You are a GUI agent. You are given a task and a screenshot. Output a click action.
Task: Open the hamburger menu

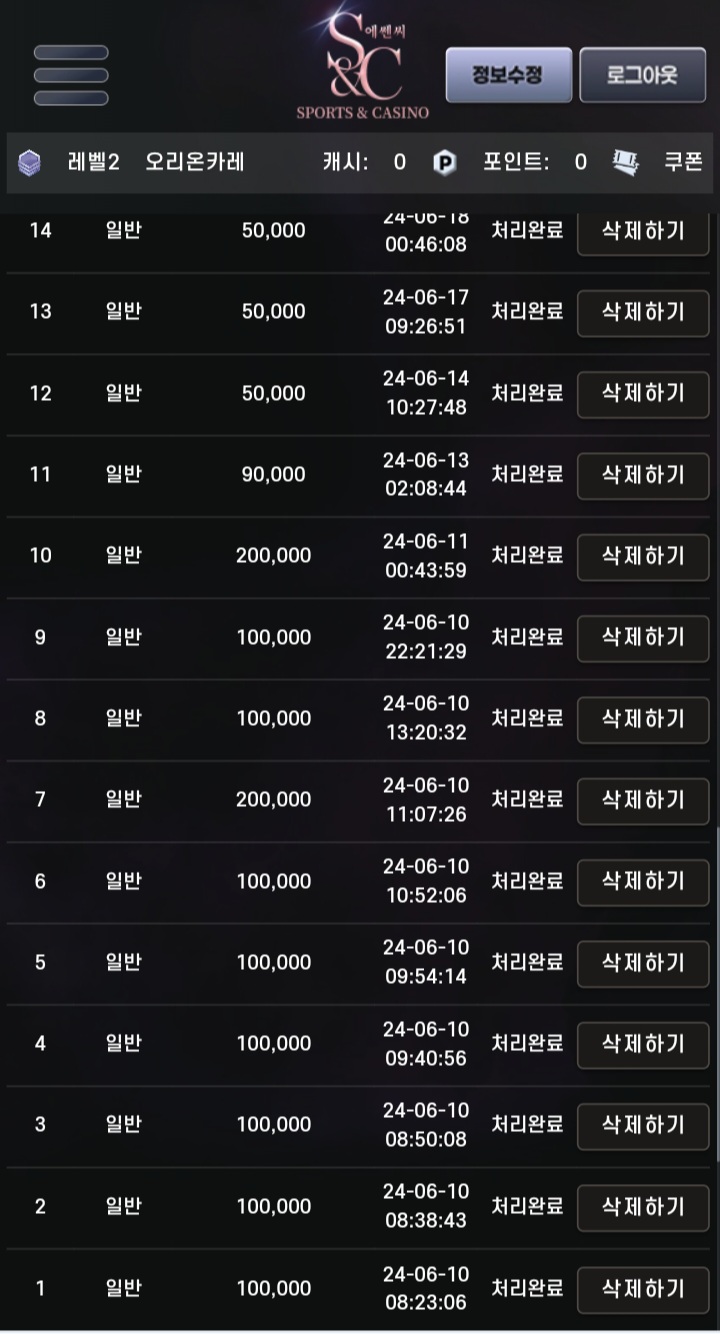pos(71,75)
